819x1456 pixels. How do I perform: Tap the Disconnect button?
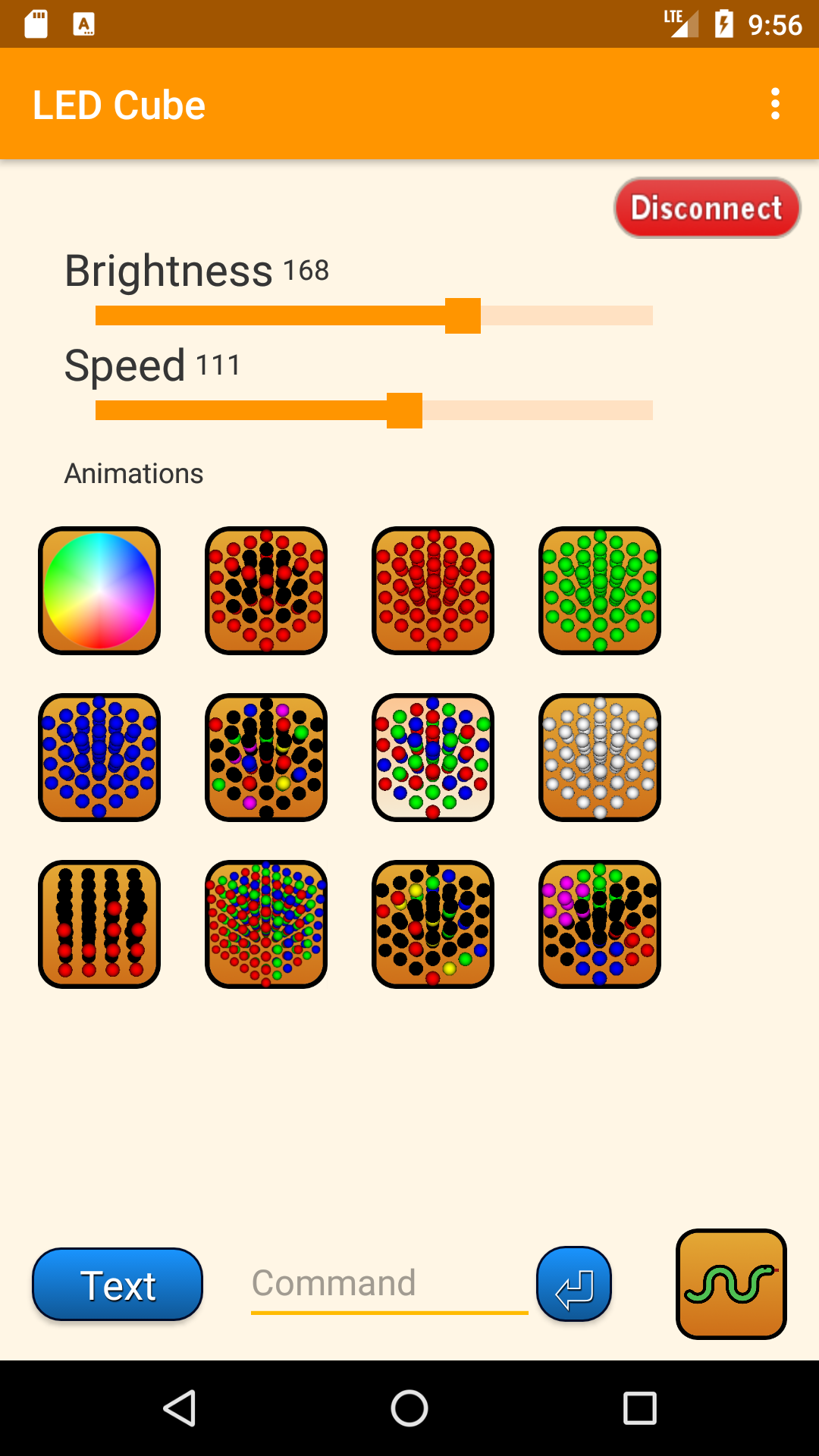pos(707,208)
